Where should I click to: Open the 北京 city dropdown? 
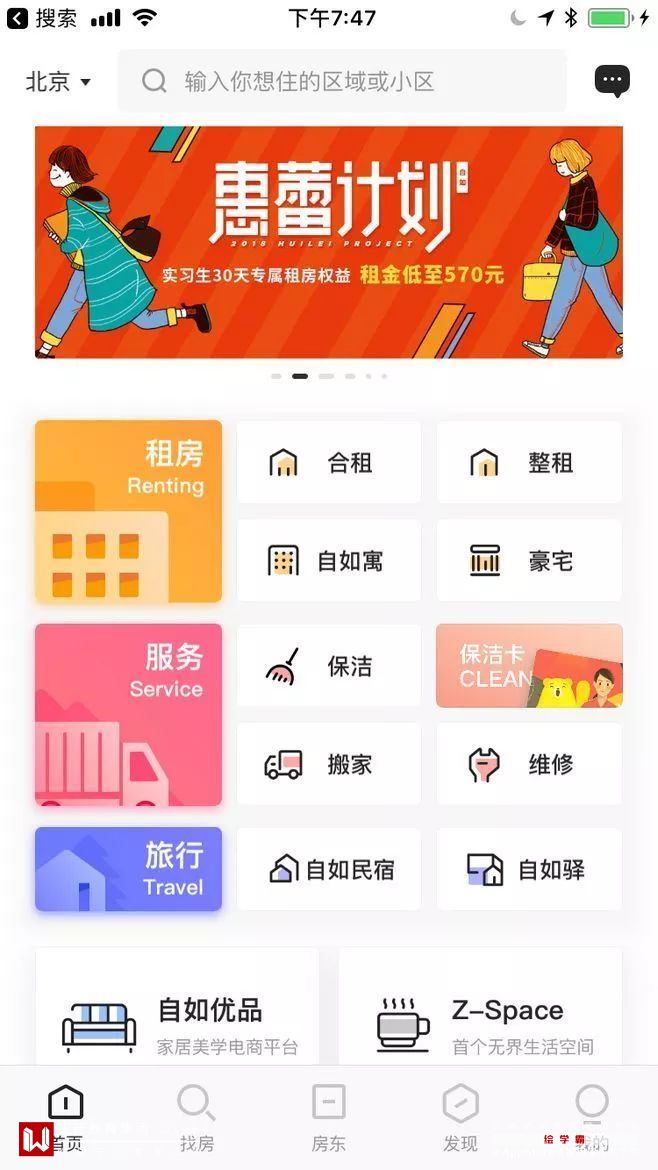[58, 82]
